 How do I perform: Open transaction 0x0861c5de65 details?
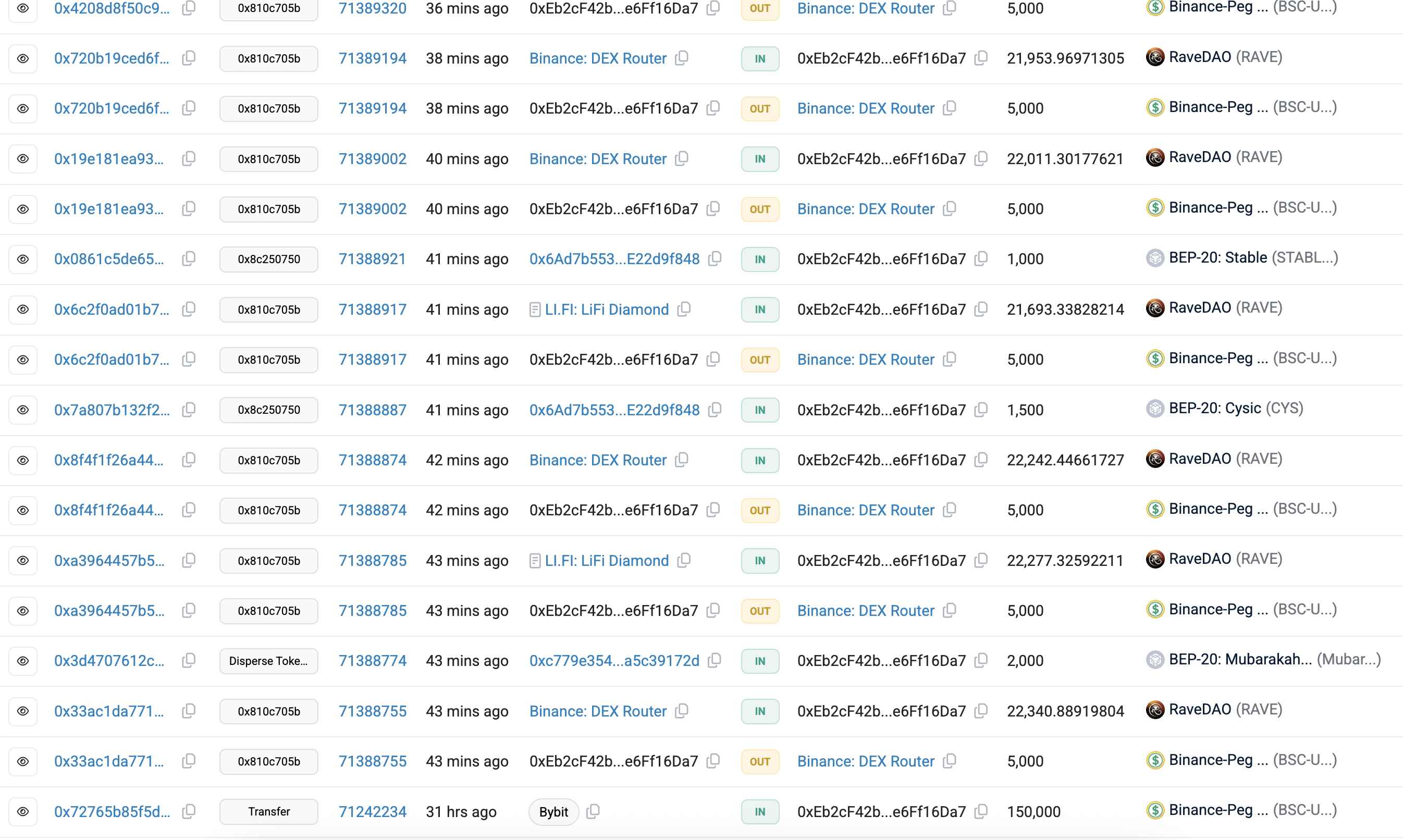click(x=108, y=260)
